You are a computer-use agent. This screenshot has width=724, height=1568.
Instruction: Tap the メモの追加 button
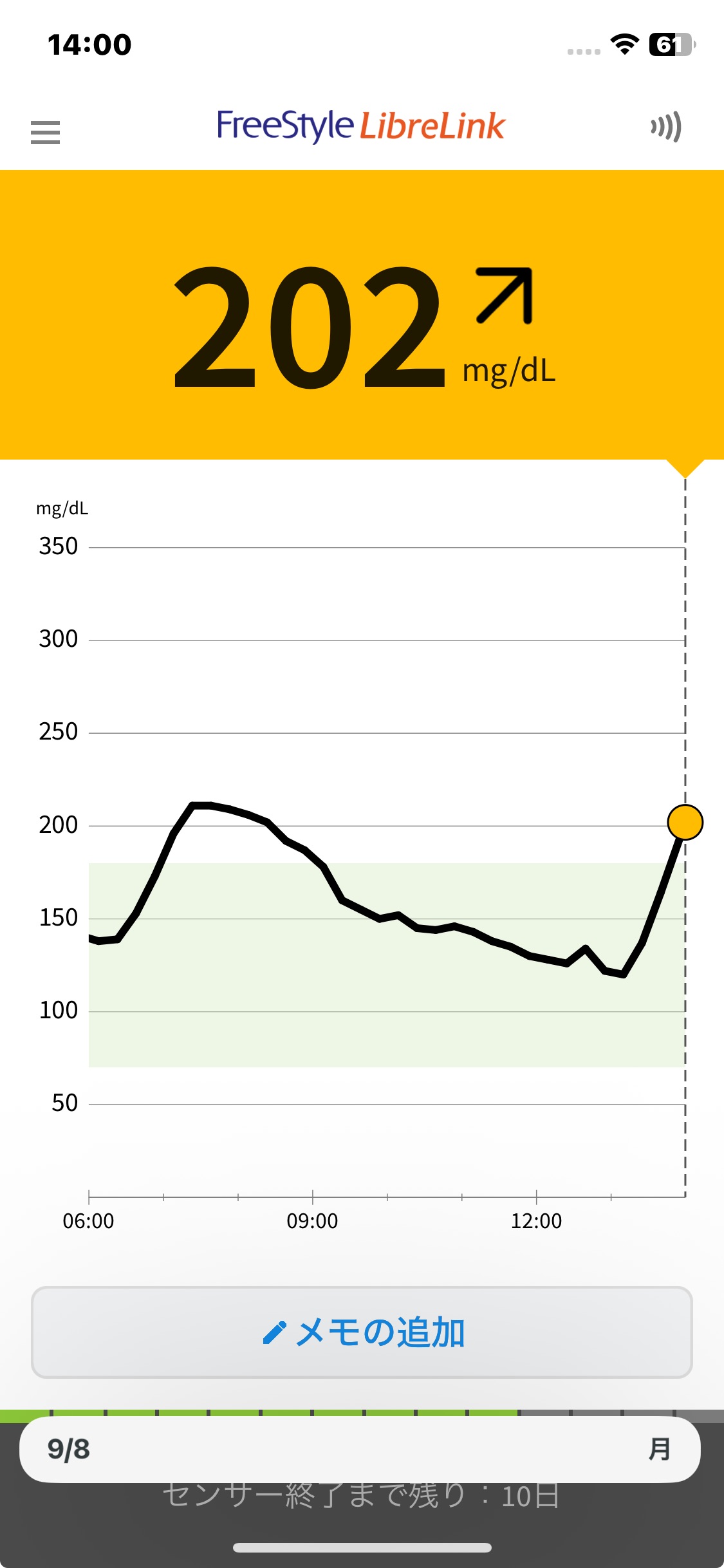point(362,1332)
